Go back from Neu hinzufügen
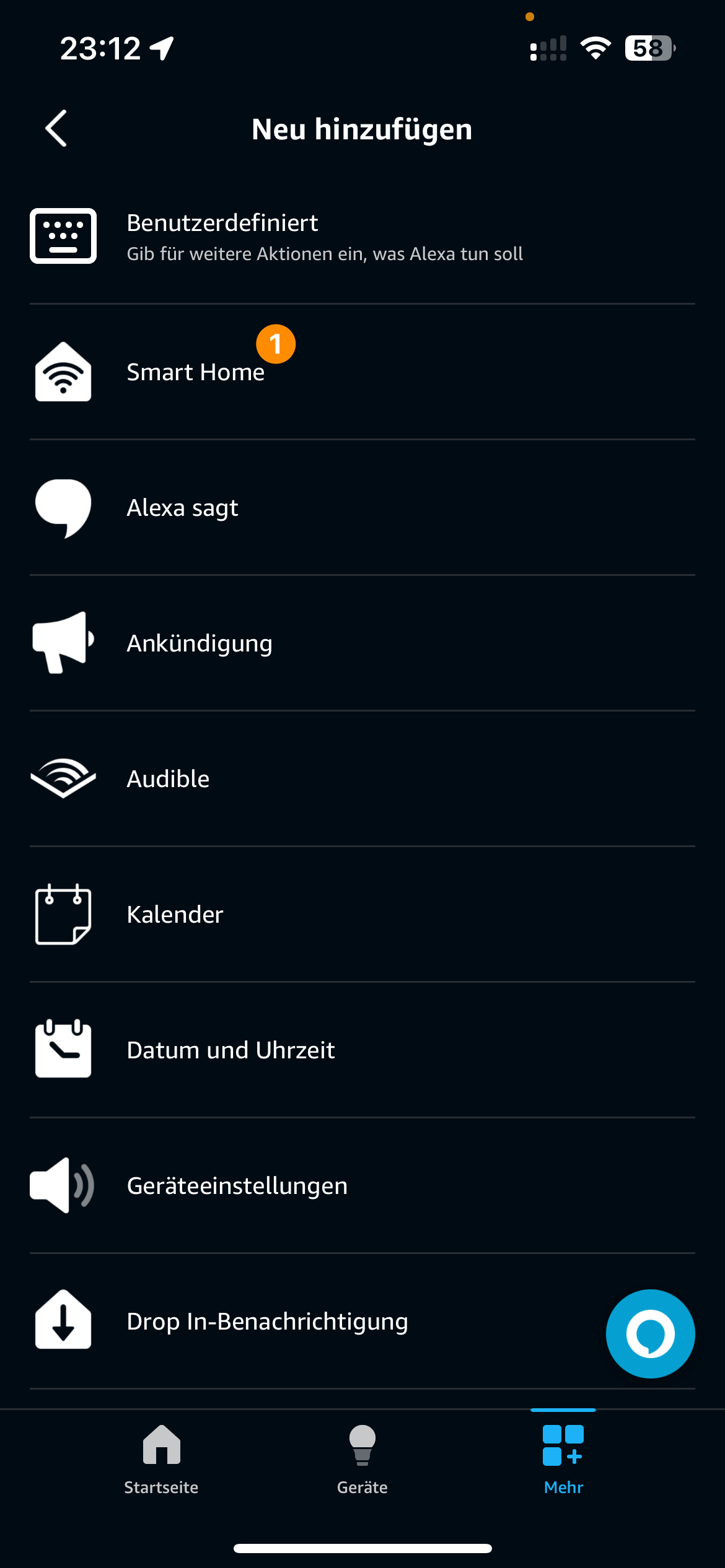This screenshot has width=725, height=1568. point(56,129)
